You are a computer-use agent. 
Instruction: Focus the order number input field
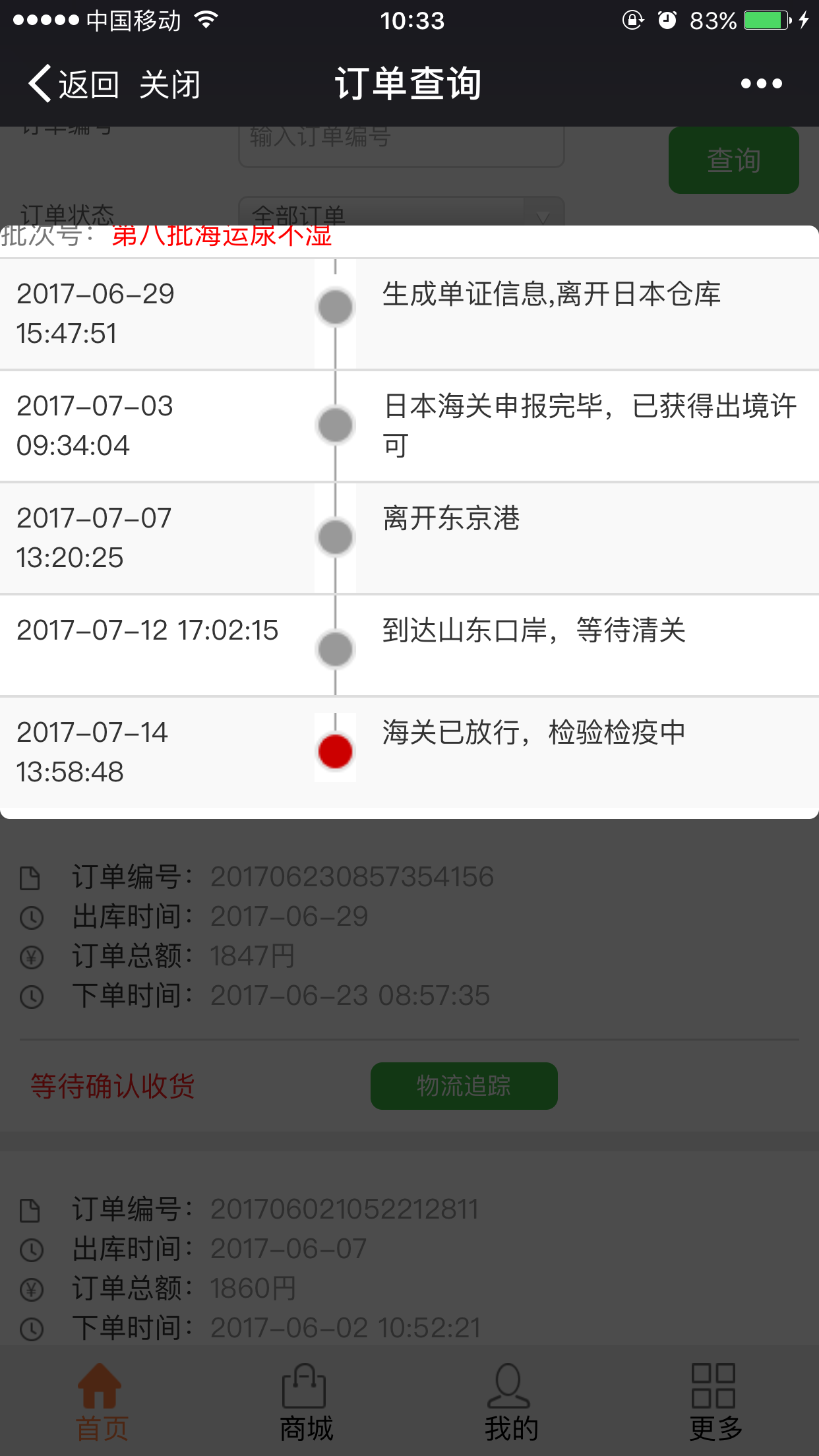pos(401,146)
